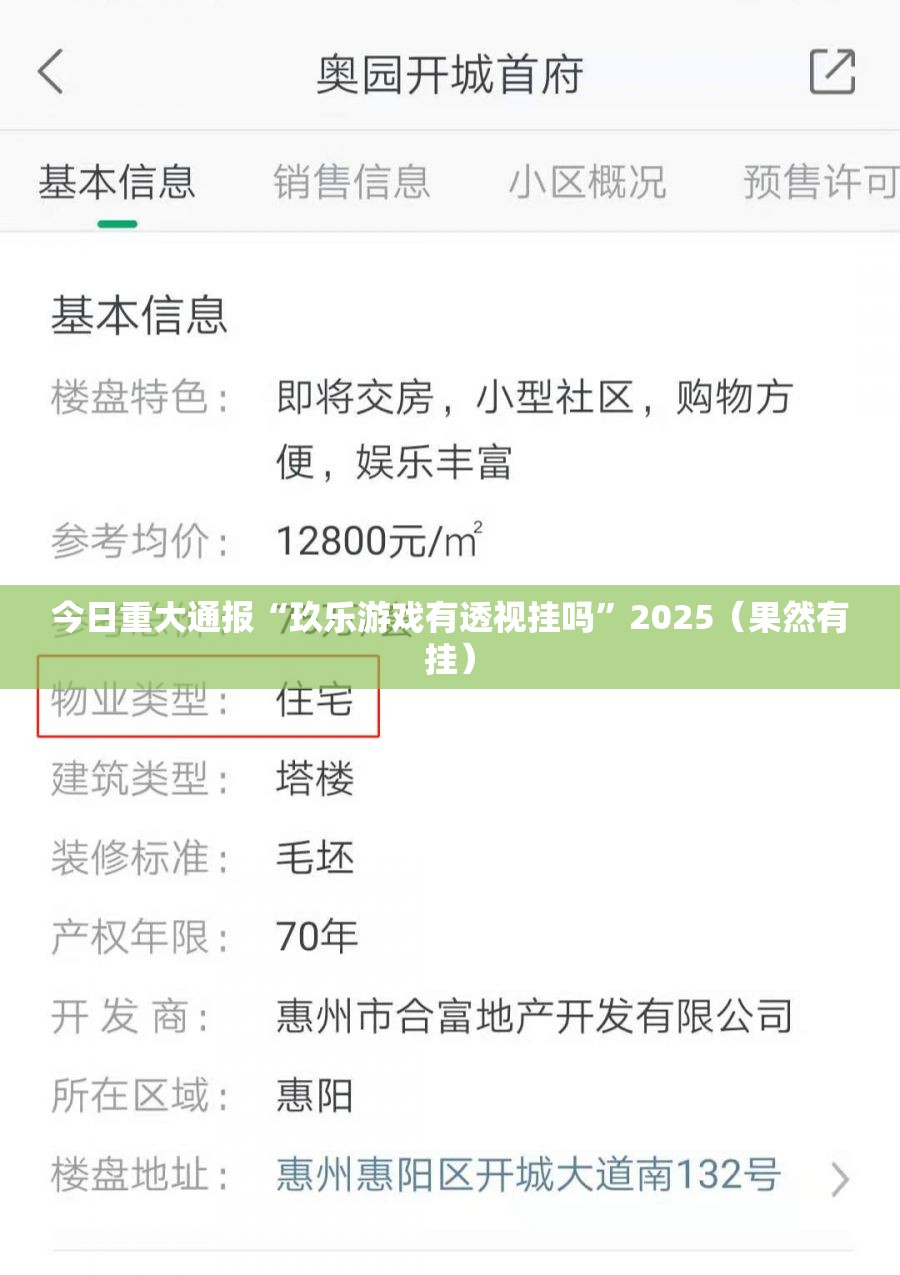Select the 基本信息 tab
Screen dimensions: 900x1275
(117, 183)
